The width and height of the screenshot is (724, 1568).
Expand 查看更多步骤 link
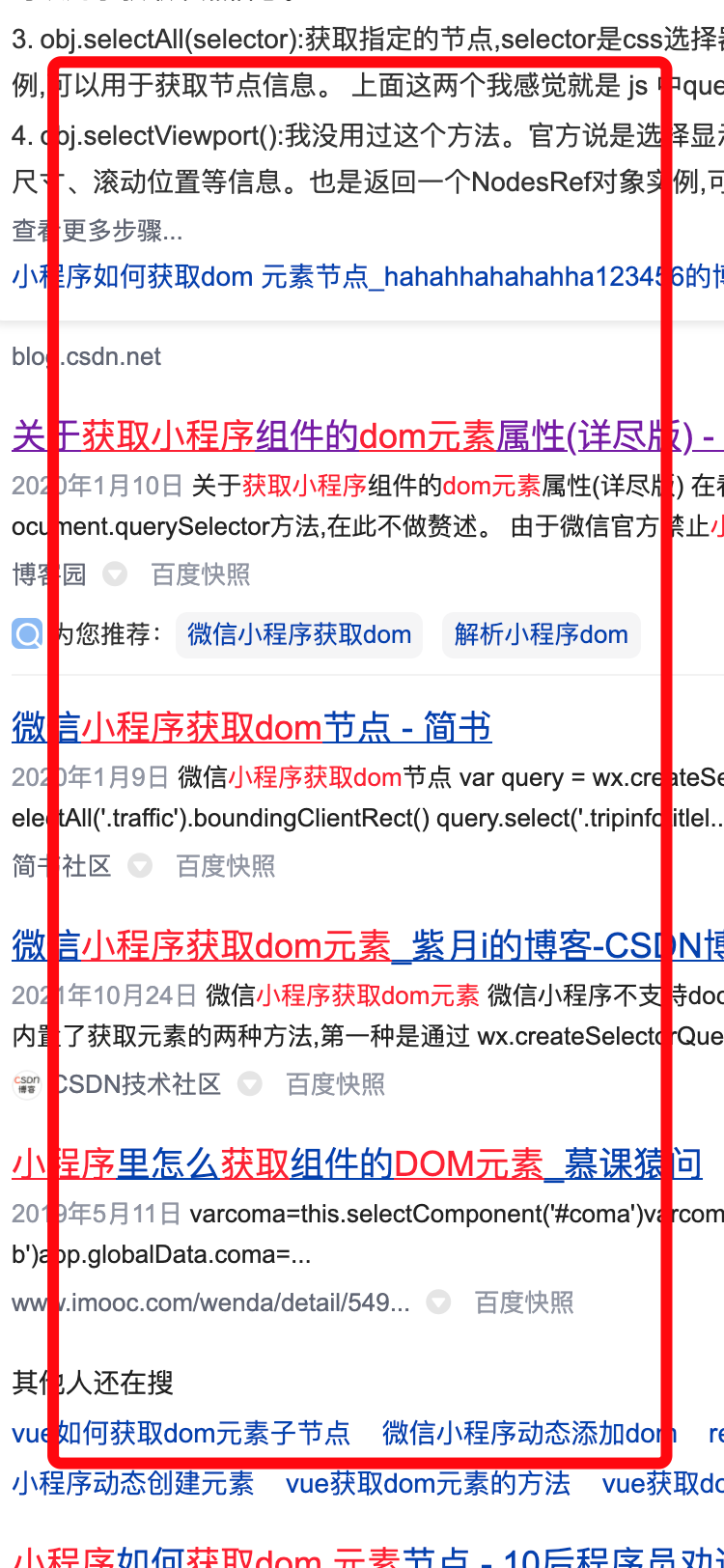97,231
